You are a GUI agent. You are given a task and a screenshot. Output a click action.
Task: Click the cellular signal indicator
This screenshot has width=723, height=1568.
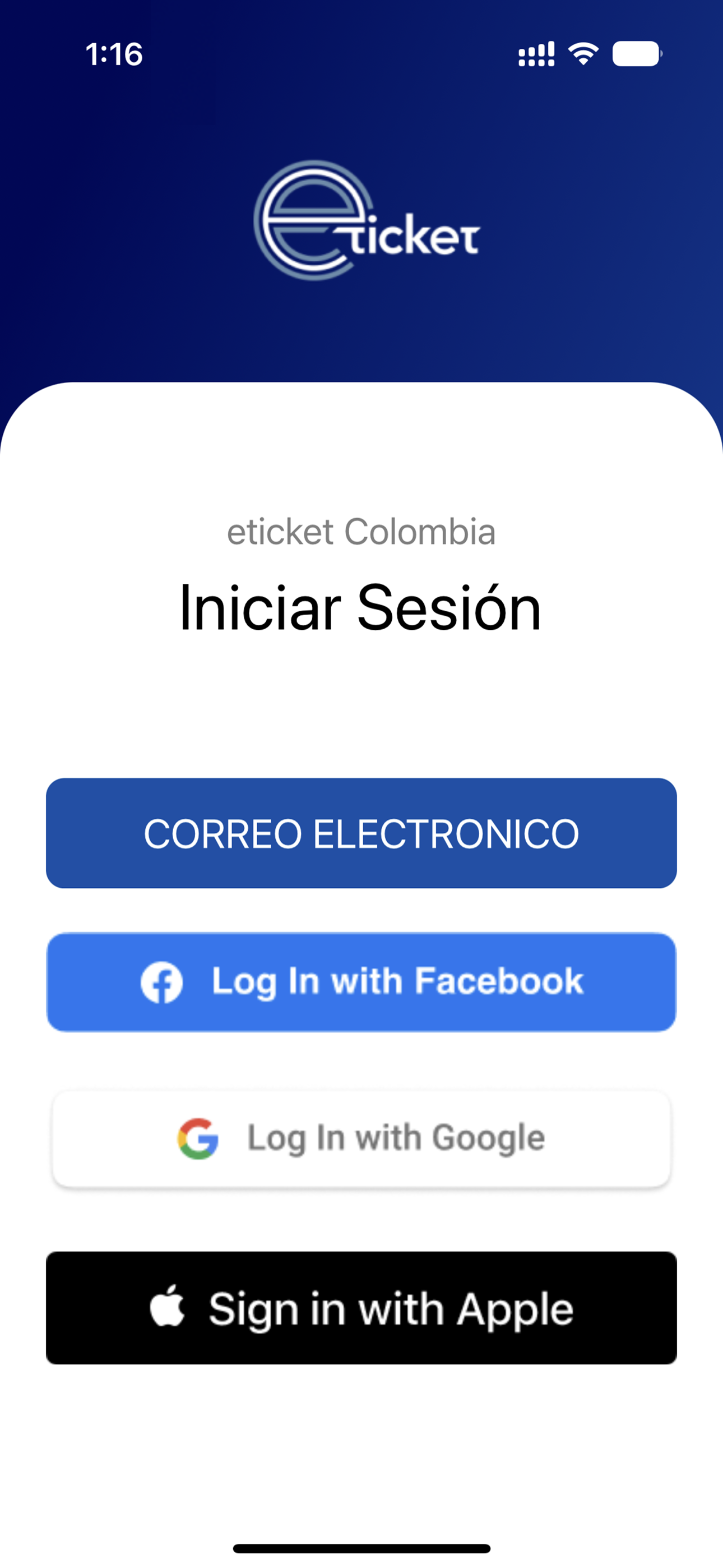coord(536,54)
